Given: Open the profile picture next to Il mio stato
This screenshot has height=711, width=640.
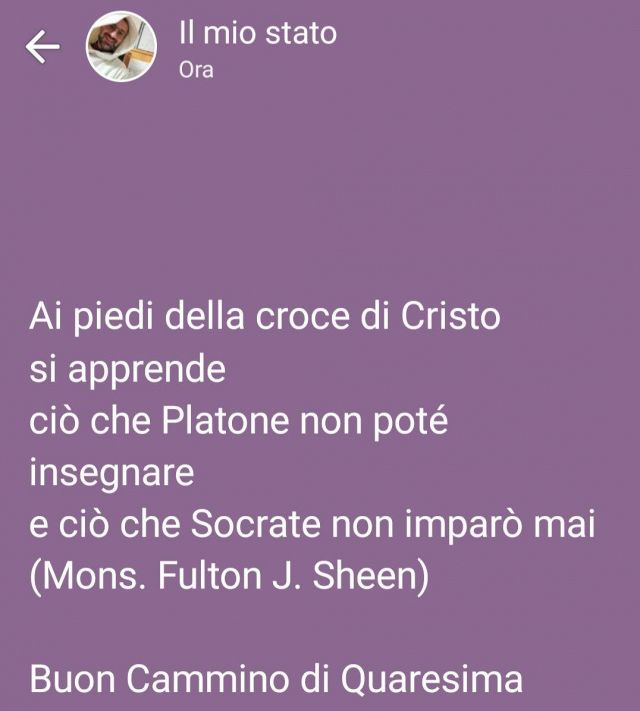Looking at the screenshot, I should click(x=121, y=47).
